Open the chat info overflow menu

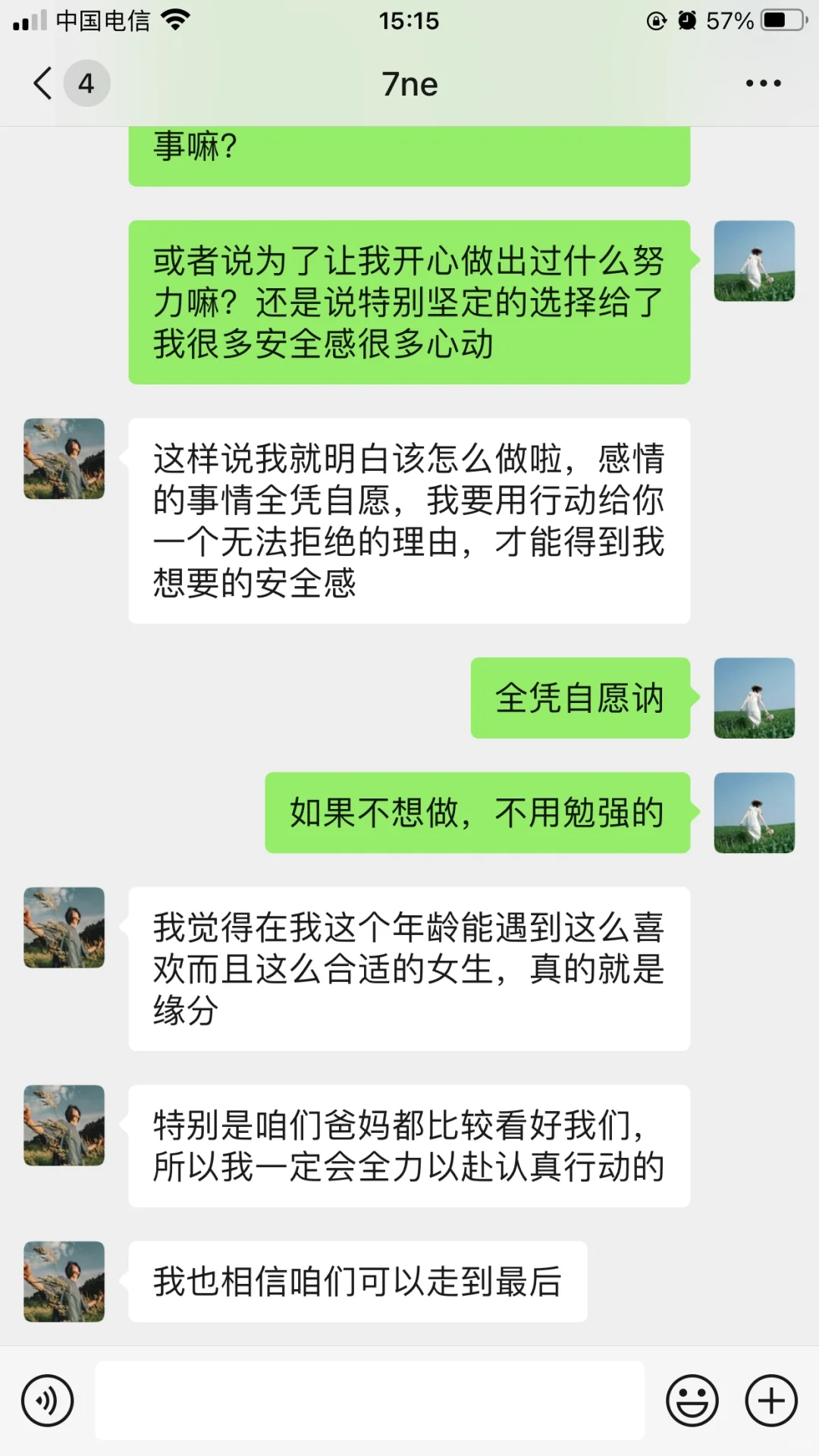click(x=763, y=83)
